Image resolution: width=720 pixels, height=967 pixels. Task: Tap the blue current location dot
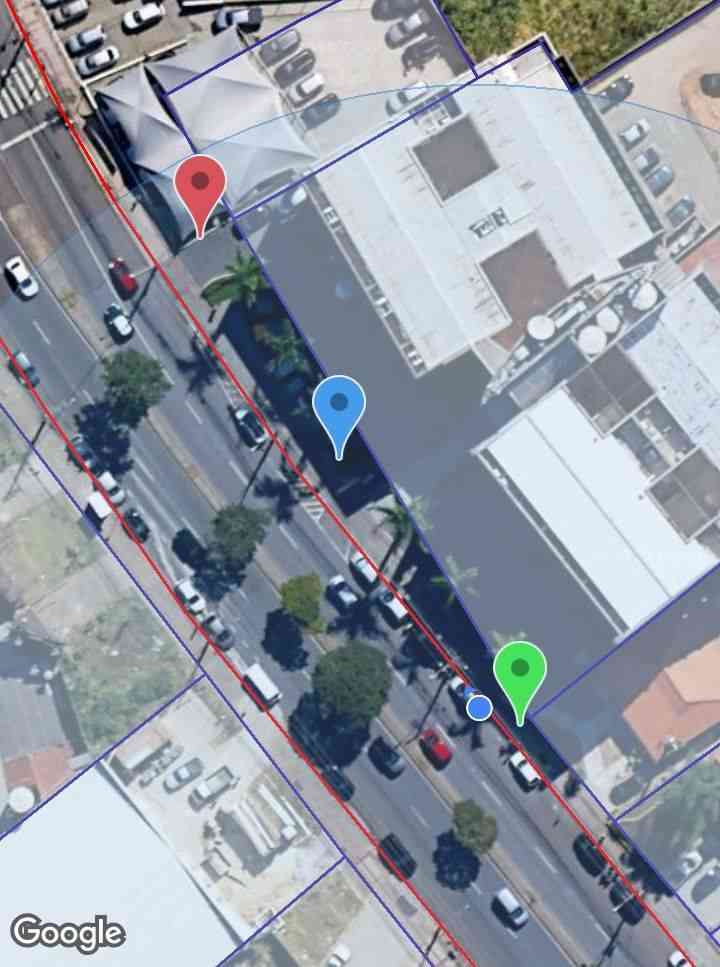click(x=479, y=708)
